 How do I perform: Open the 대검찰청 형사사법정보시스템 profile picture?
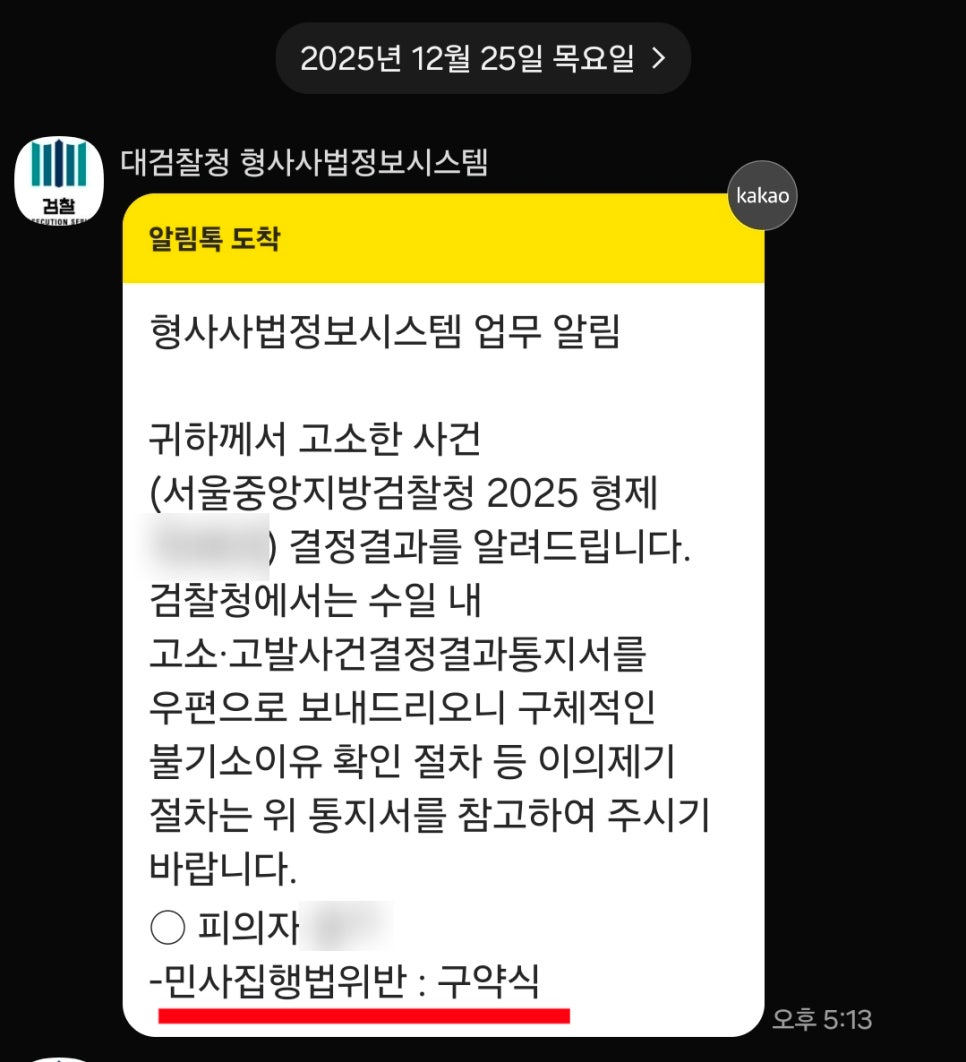point(59,182)
